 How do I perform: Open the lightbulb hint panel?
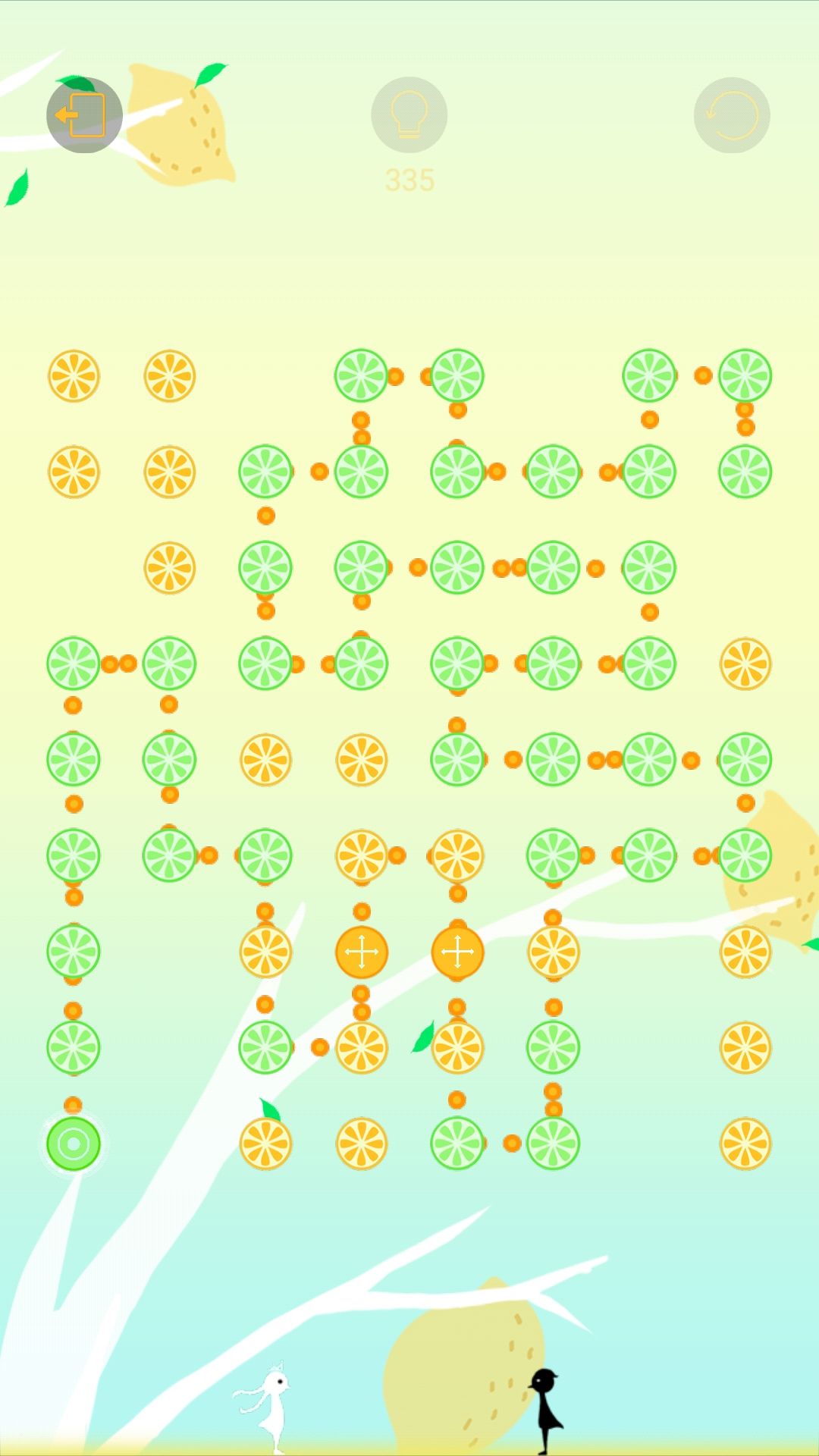[409, 114]
